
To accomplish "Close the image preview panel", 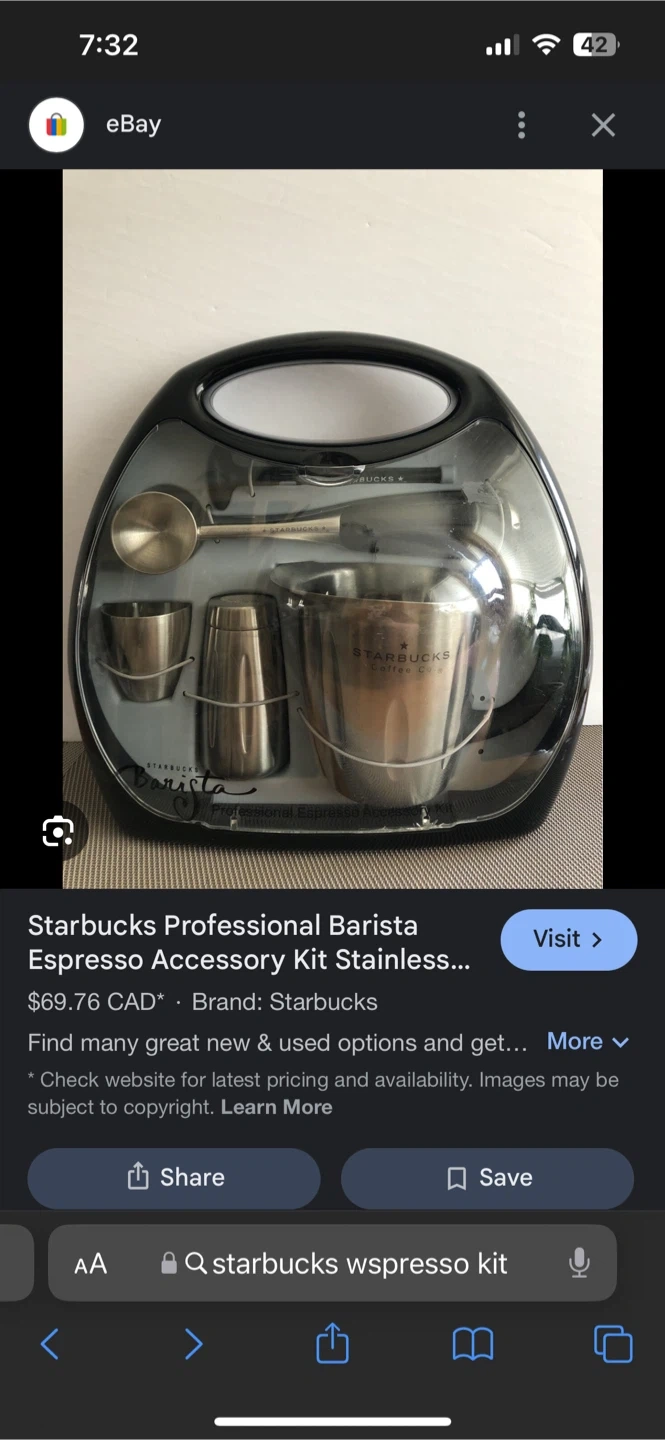I will click(x=602, y=125).
